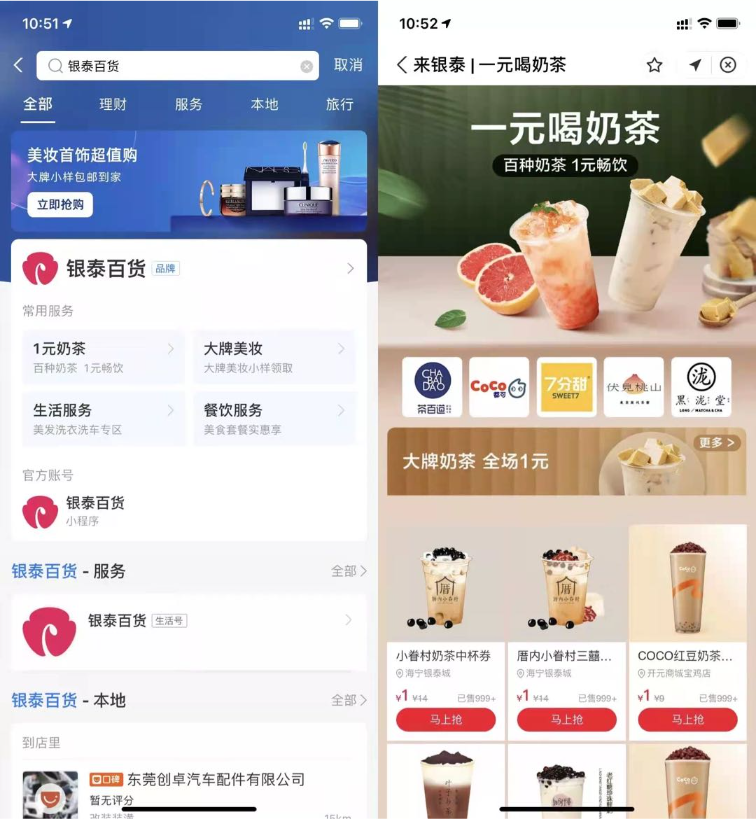Open the CoCo brand tile
The height and width of the screenshot is (819, 756).
(x=498, y=386)
